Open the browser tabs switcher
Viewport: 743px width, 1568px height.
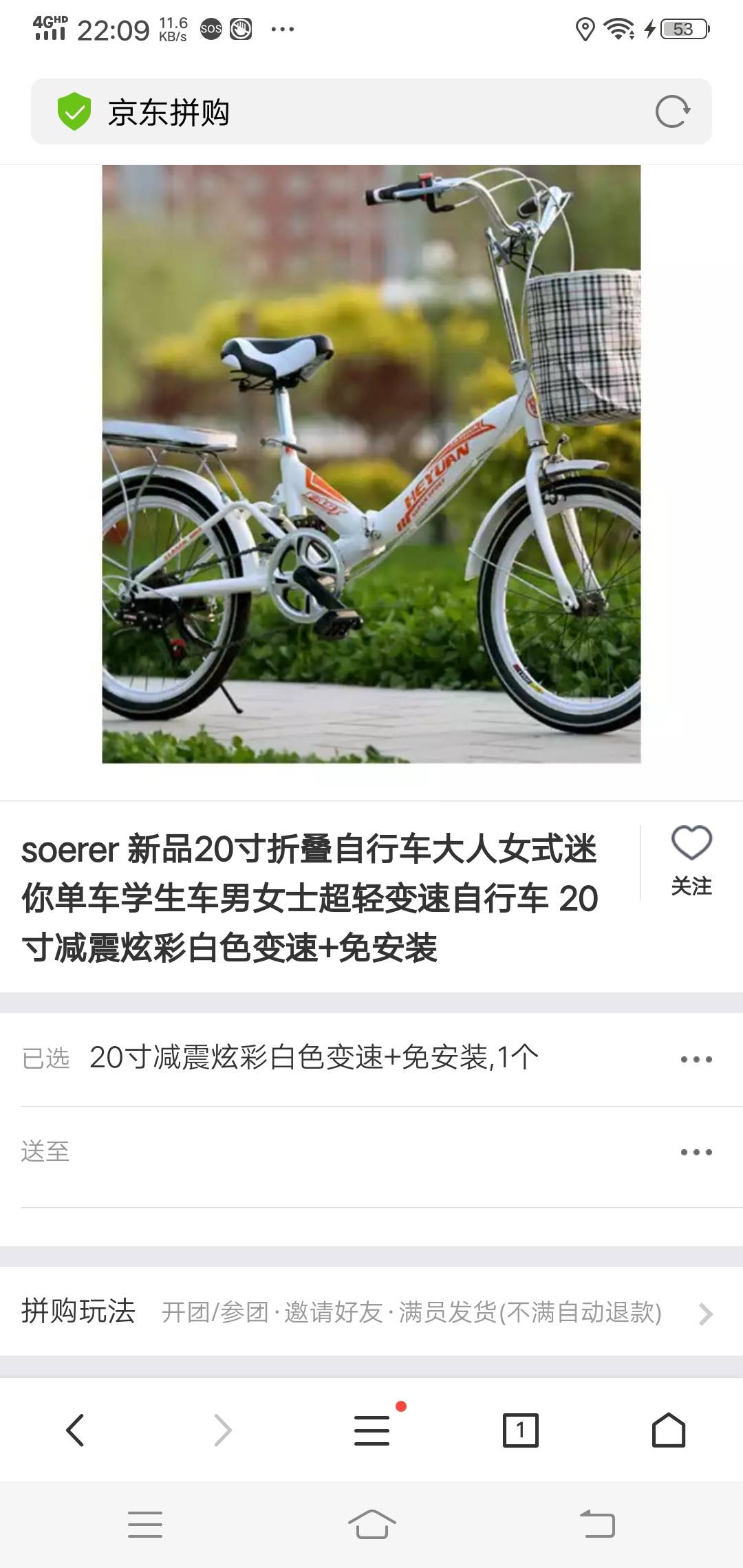click(520, 1430)
